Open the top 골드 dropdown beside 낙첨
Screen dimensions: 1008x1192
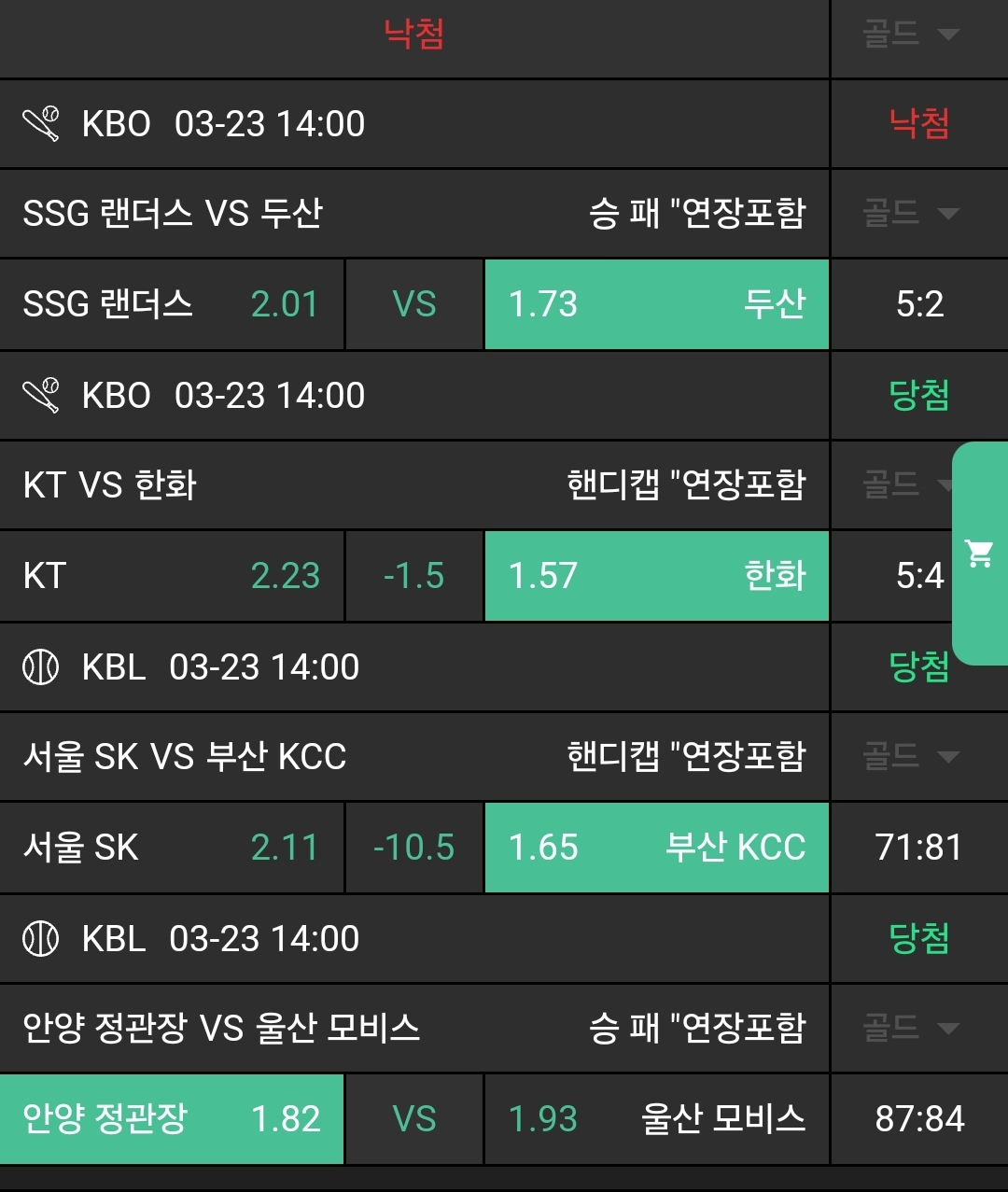[x=911, y=35]
